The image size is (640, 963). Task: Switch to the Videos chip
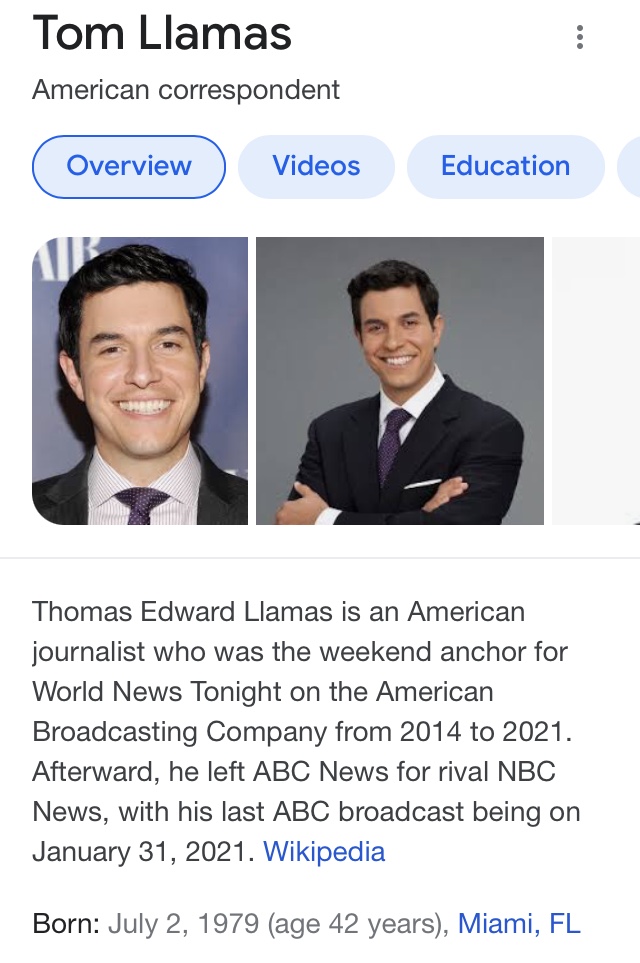click(316, 166)
